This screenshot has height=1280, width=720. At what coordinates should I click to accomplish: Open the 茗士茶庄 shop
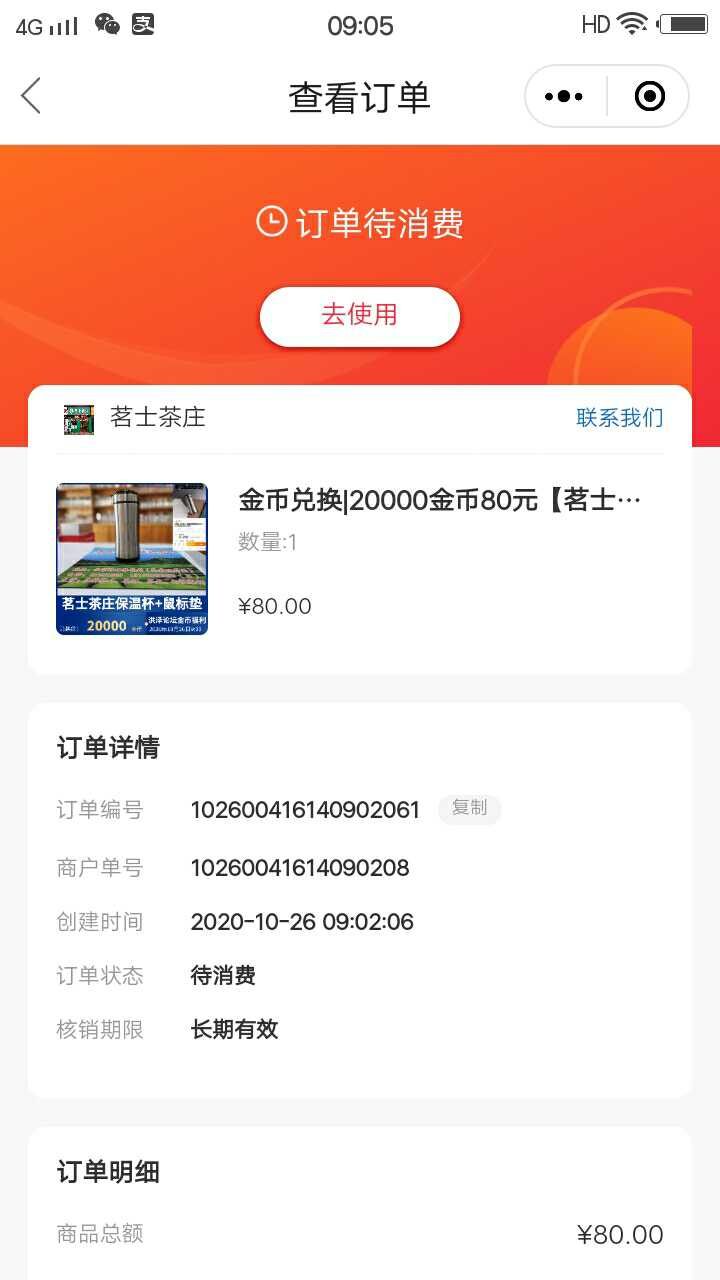[x=135, y=418]
